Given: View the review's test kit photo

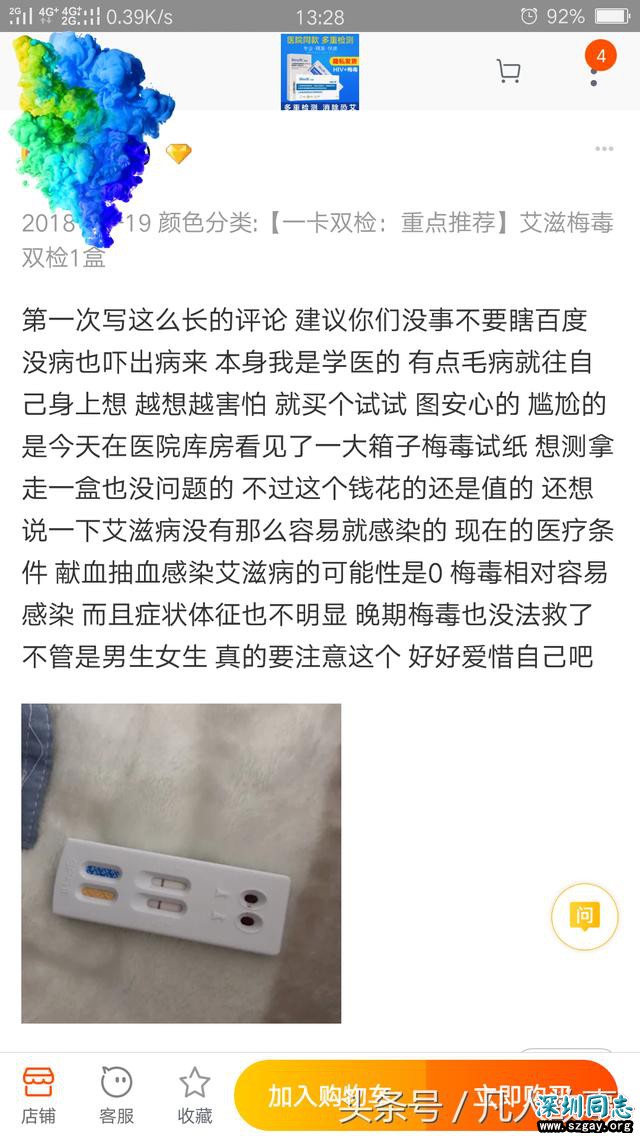Looking at the screenshot, I should [x=181, y=862].
